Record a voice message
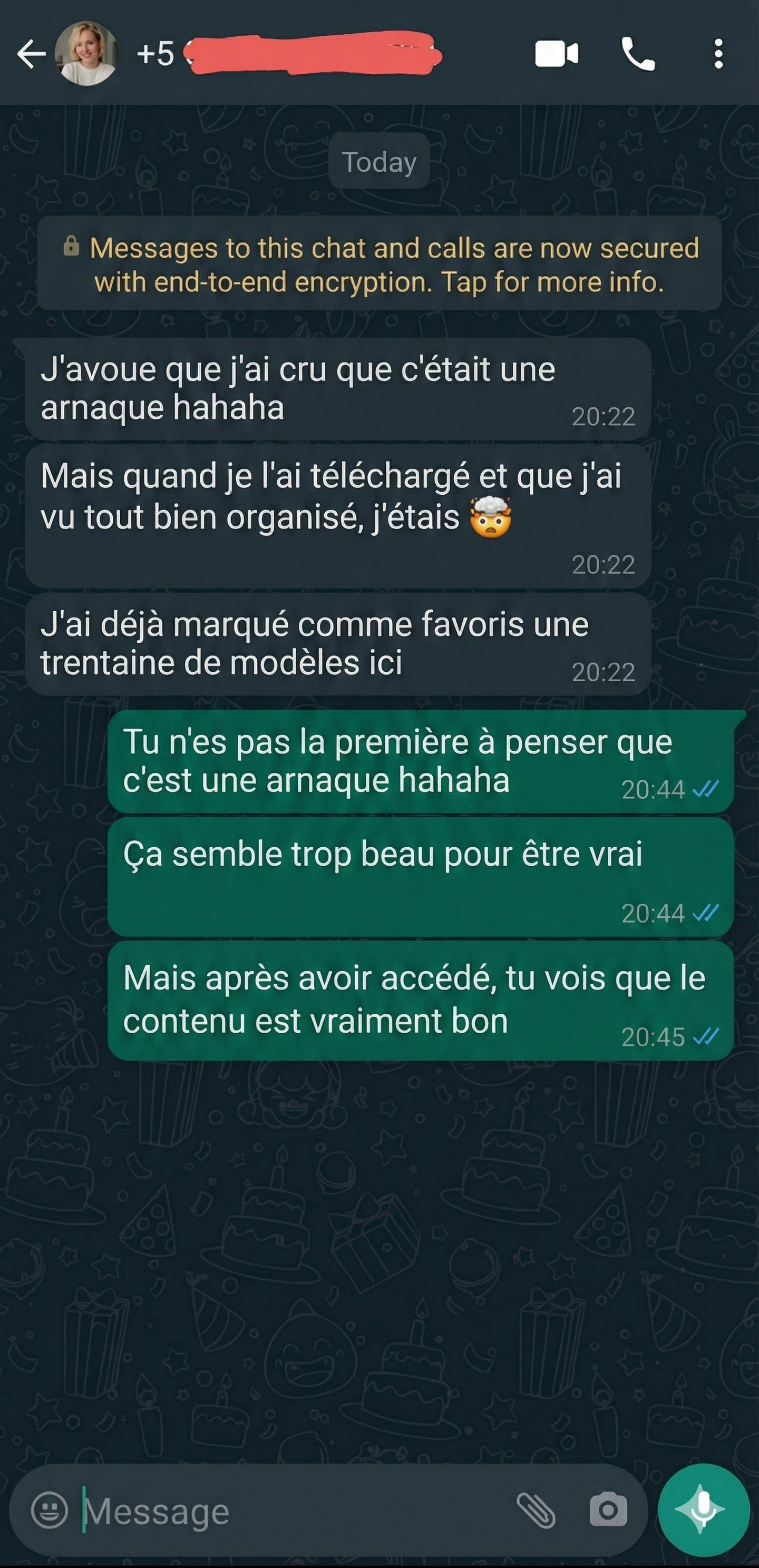 click(704, 1510)
